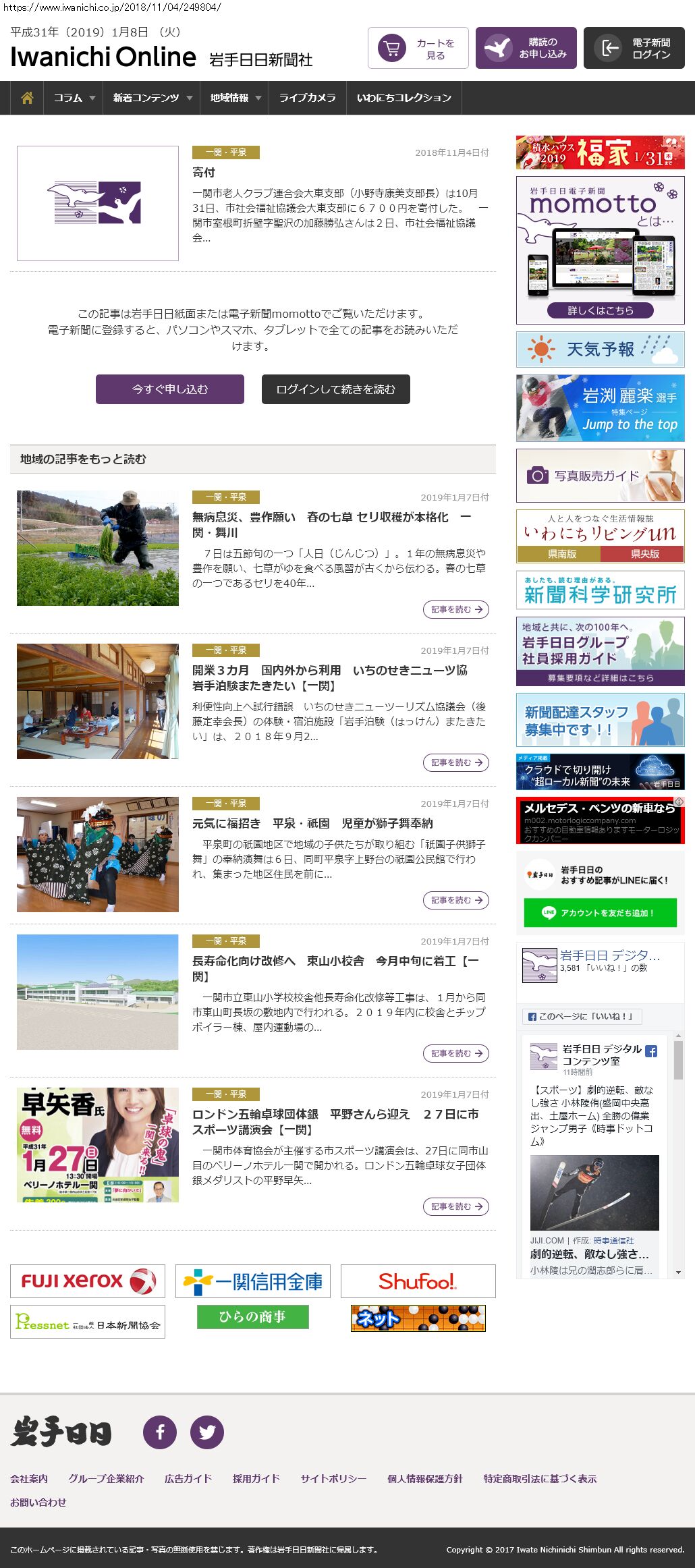Open the お問い合わせ contact link

[x=38, y=1502]
